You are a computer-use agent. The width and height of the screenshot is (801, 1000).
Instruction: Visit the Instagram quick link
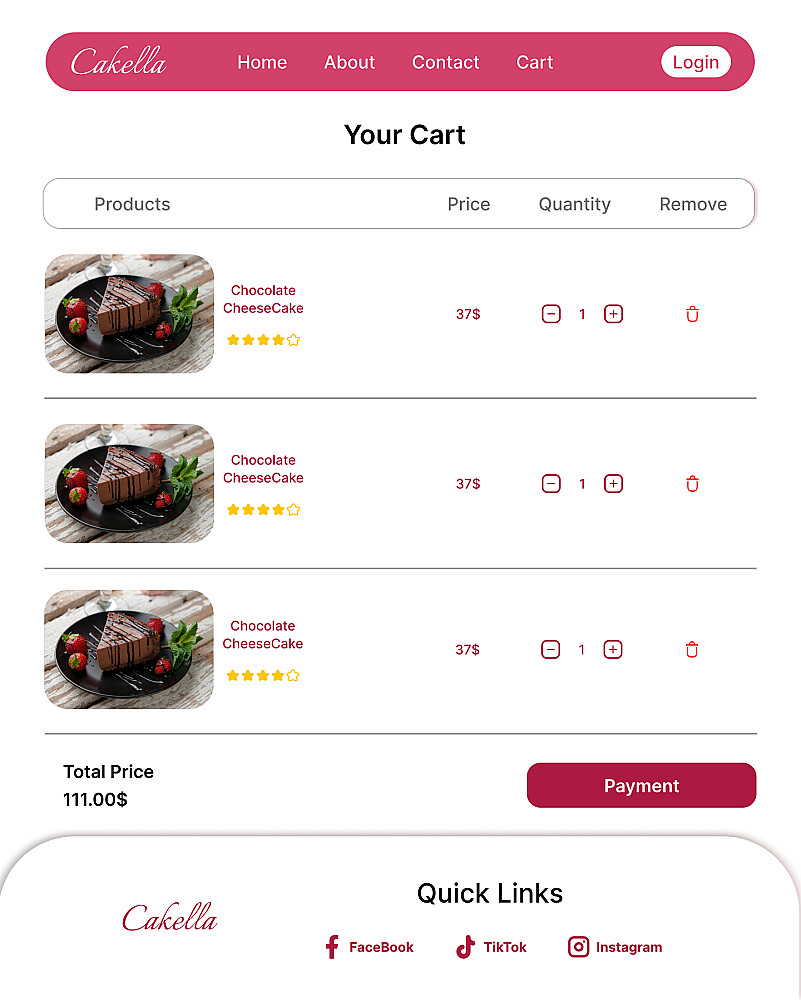click(615, 947)
